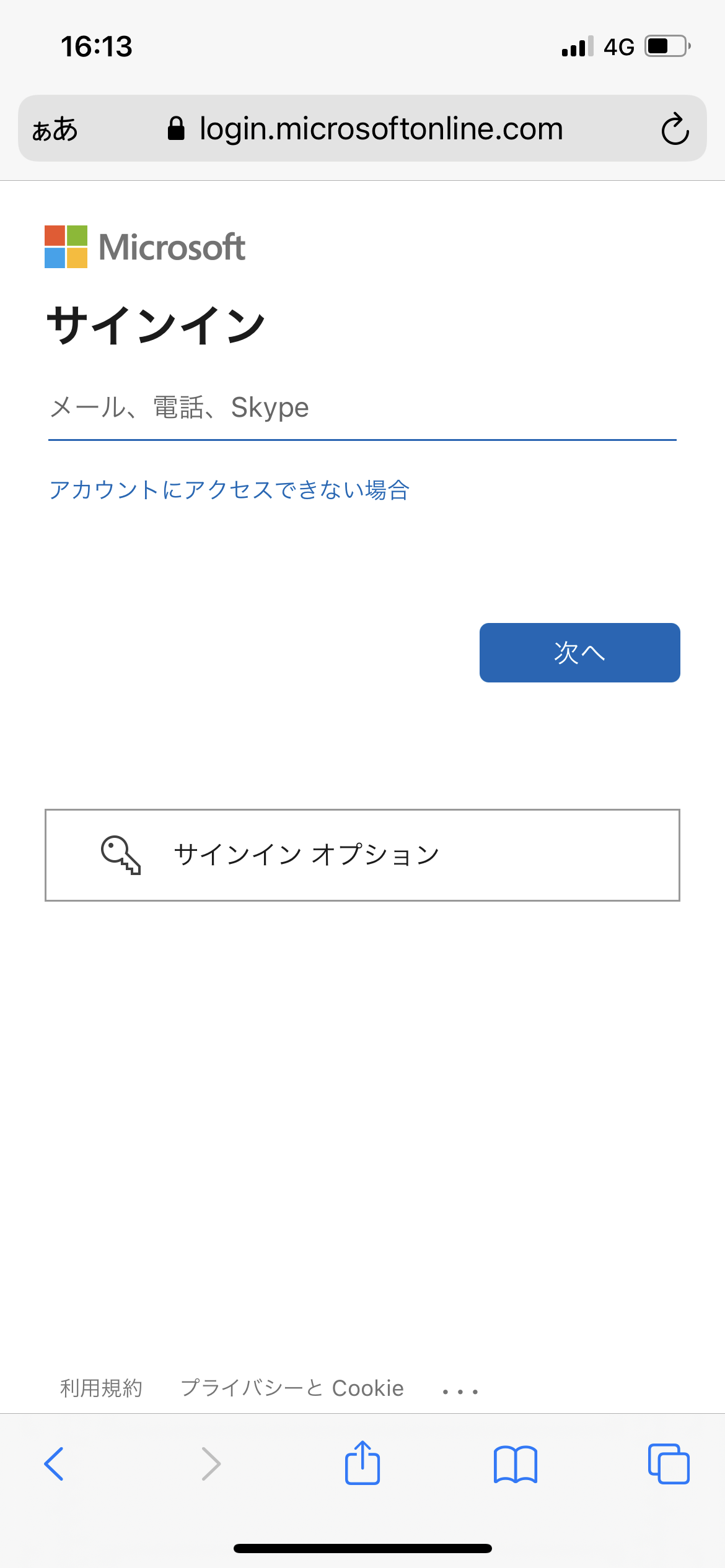The width and height of the screenshot is (725, 1568).
Task: Reload the page in Safari
Action: (675, 129)
